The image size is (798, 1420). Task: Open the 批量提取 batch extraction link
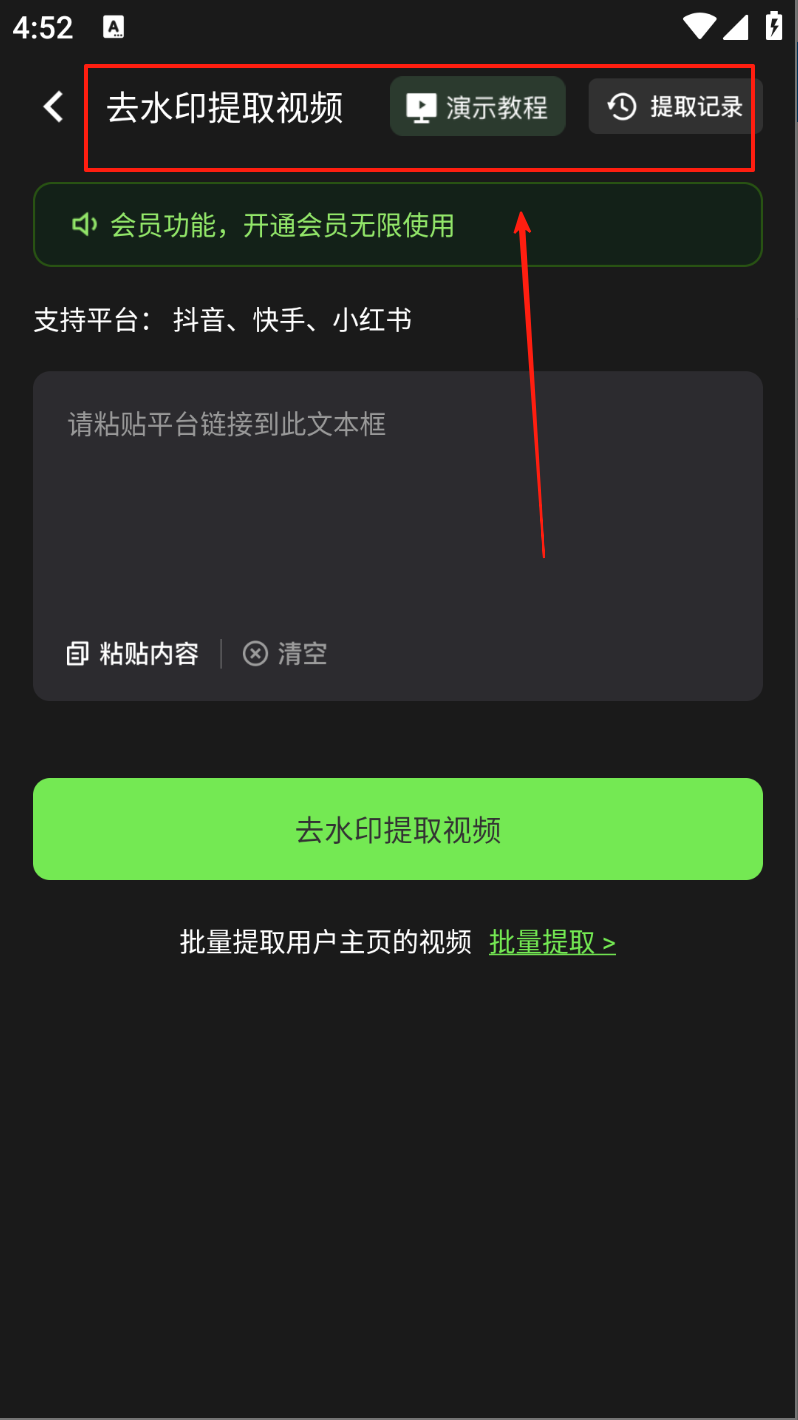click(x=552, y=942)
